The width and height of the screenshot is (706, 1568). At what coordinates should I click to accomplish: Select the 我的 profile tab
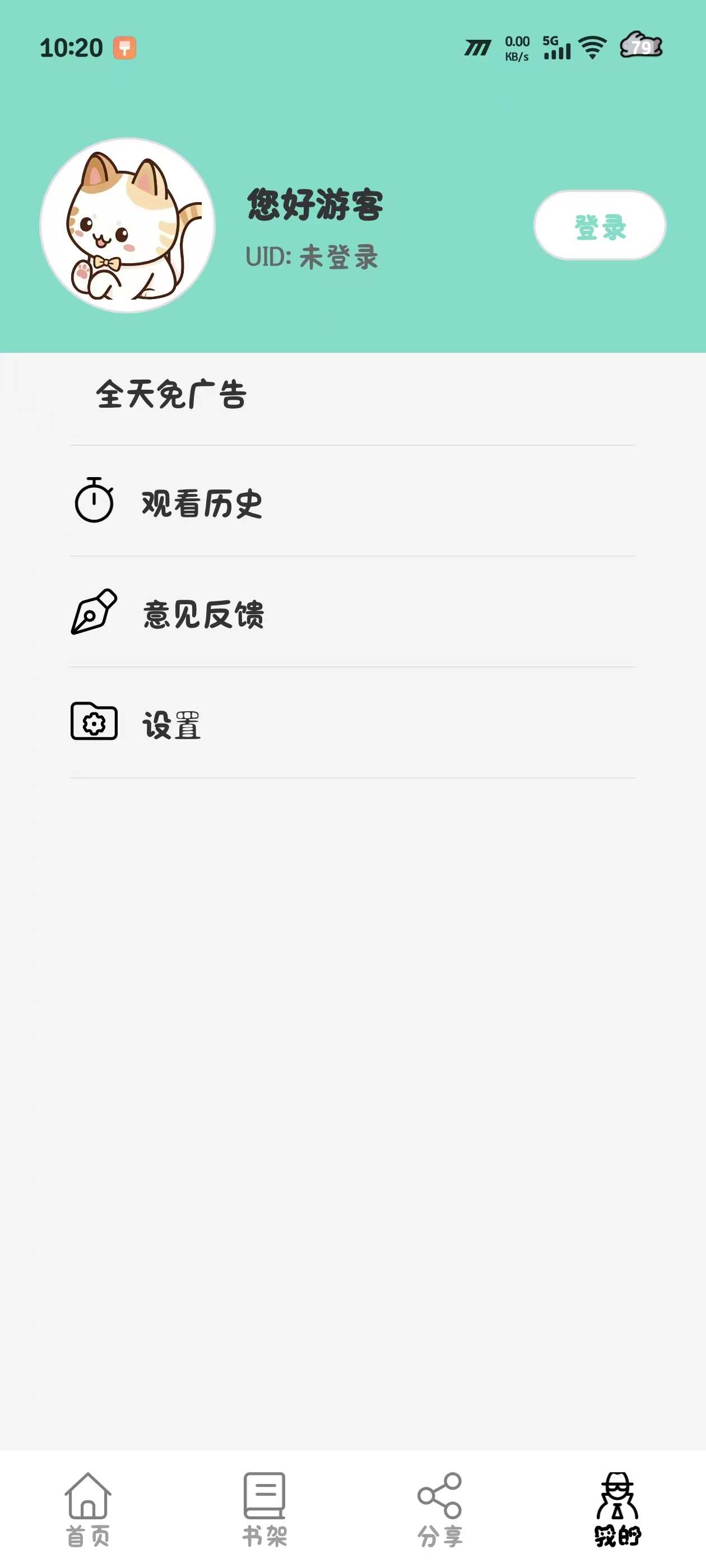tap(617, 1508)
